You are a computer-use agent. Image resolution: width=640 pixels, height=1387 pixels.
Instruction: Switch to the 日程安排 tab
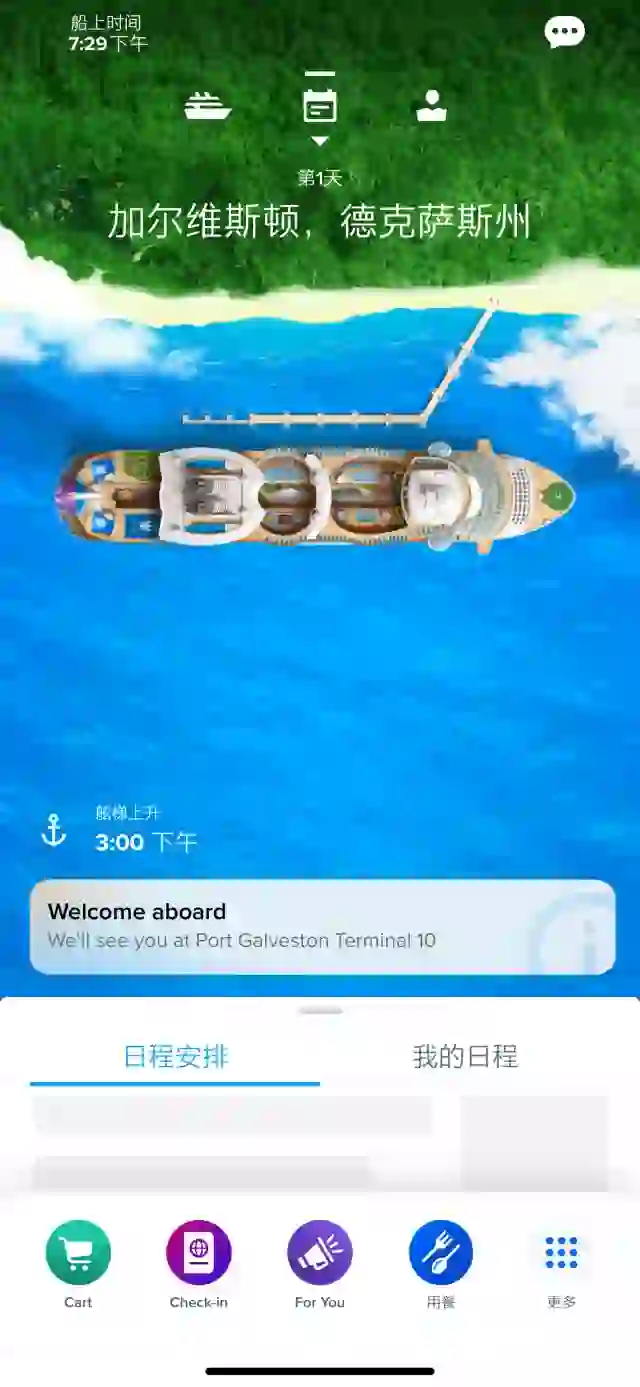[x=176, y=1057]
